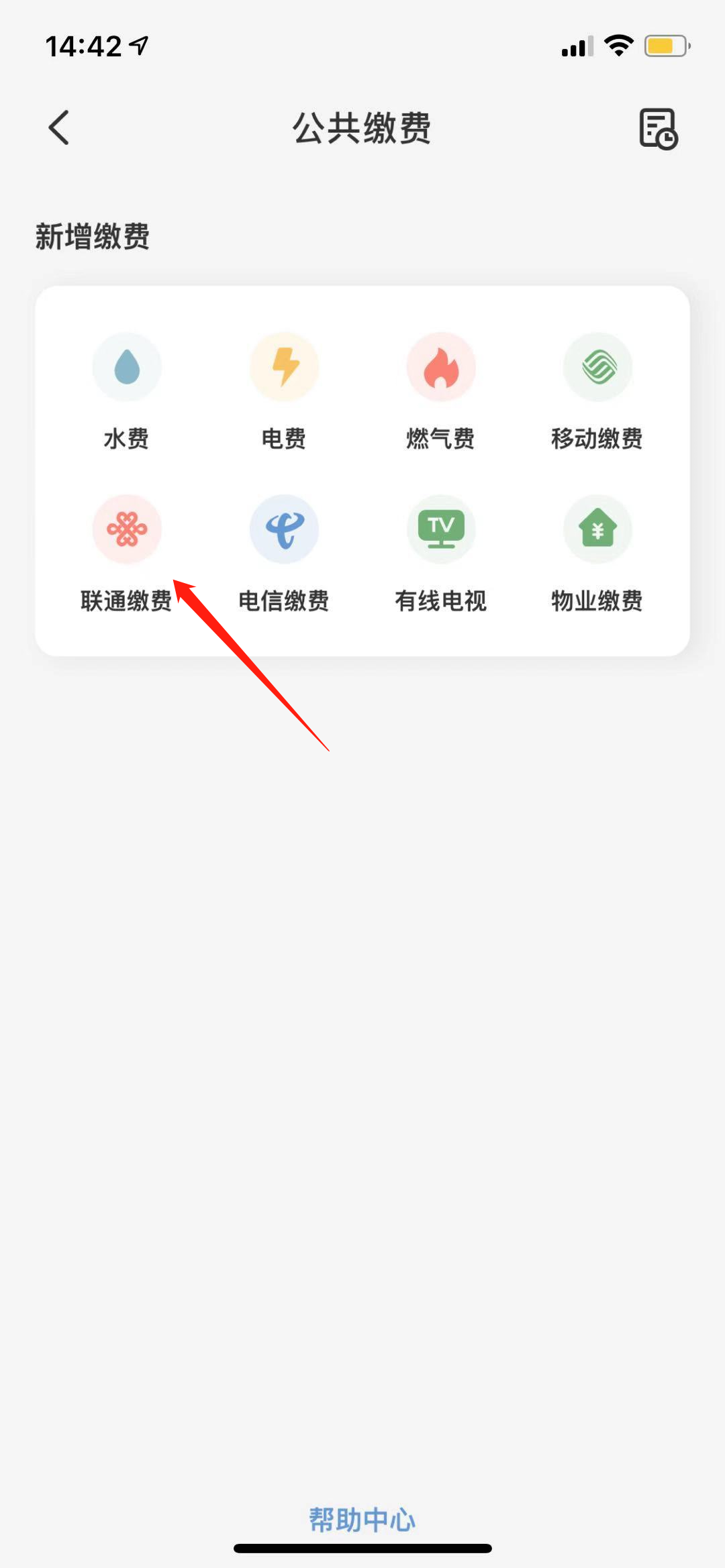The width and height of the screenshot is (725, 1568).
Task: Tap the 公共缴费 title text
Action: (x=362, y=129)
